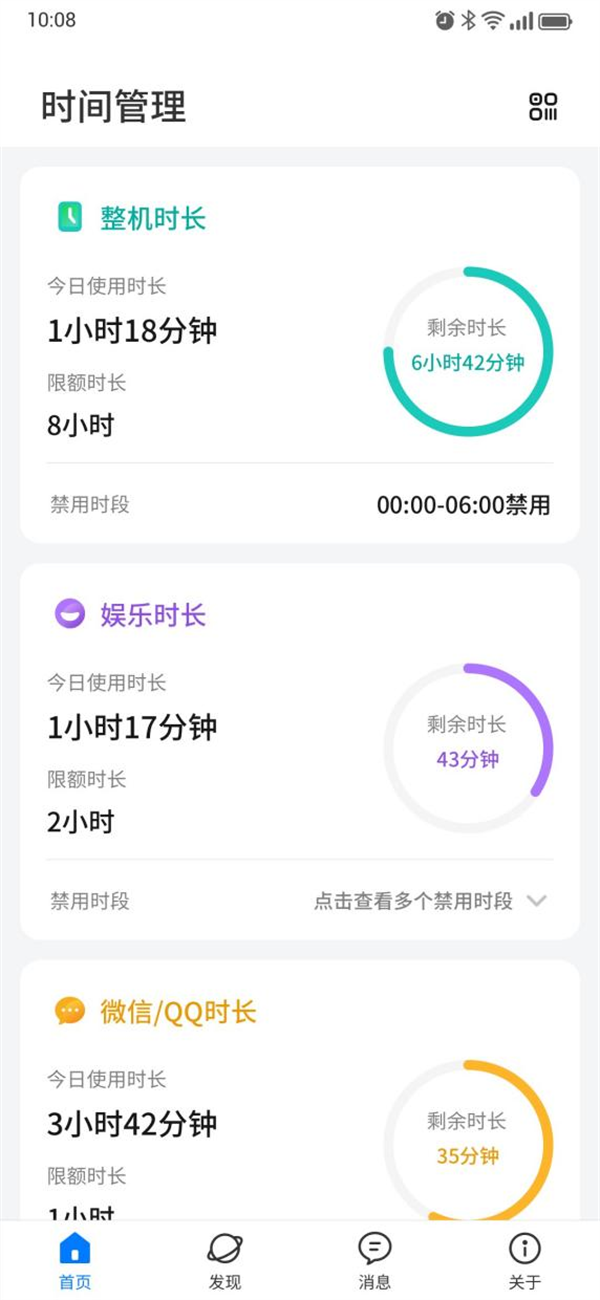Expand 点击查看多个禁用时段 dropdown

click(430, 901)
